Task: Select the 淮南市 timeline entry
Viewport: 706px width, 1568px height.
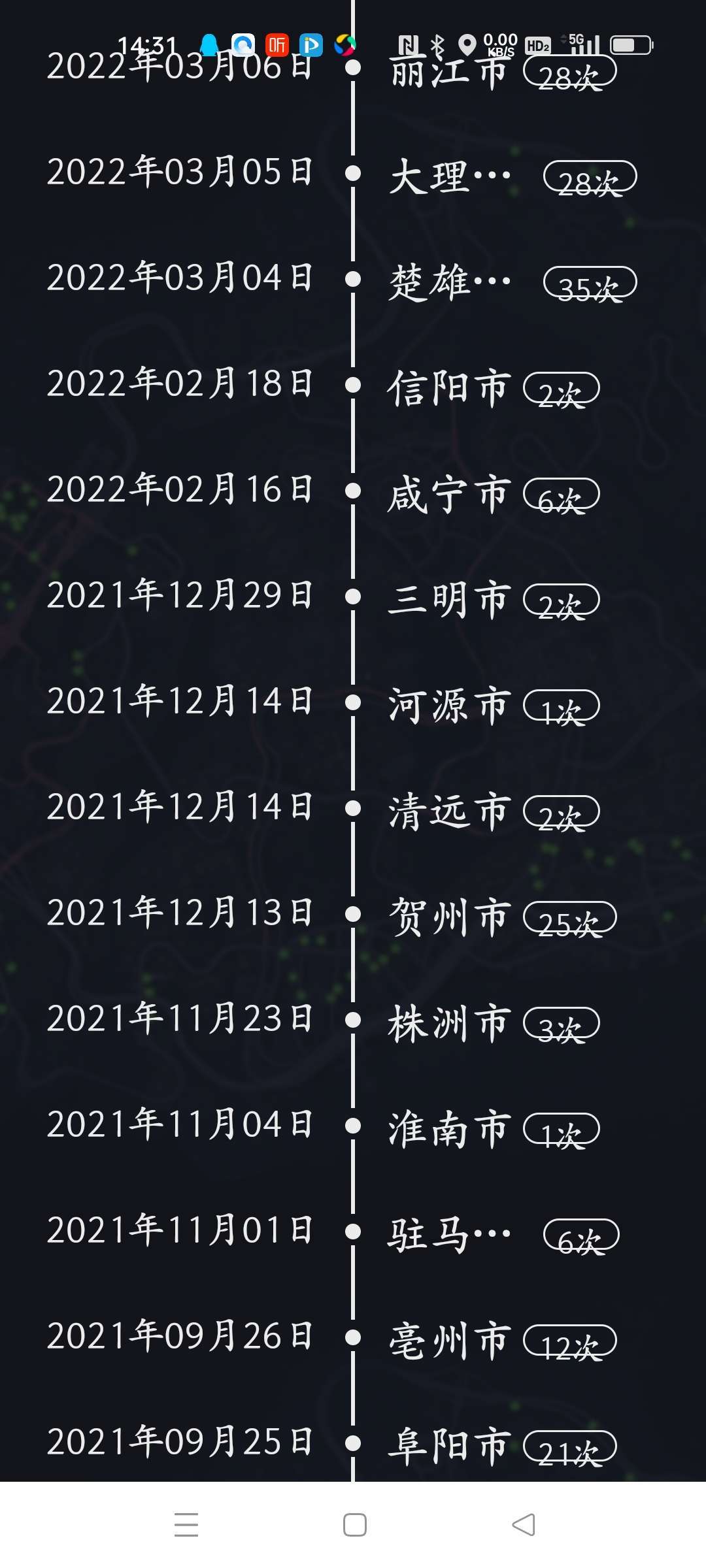Action: point(448,1129)
